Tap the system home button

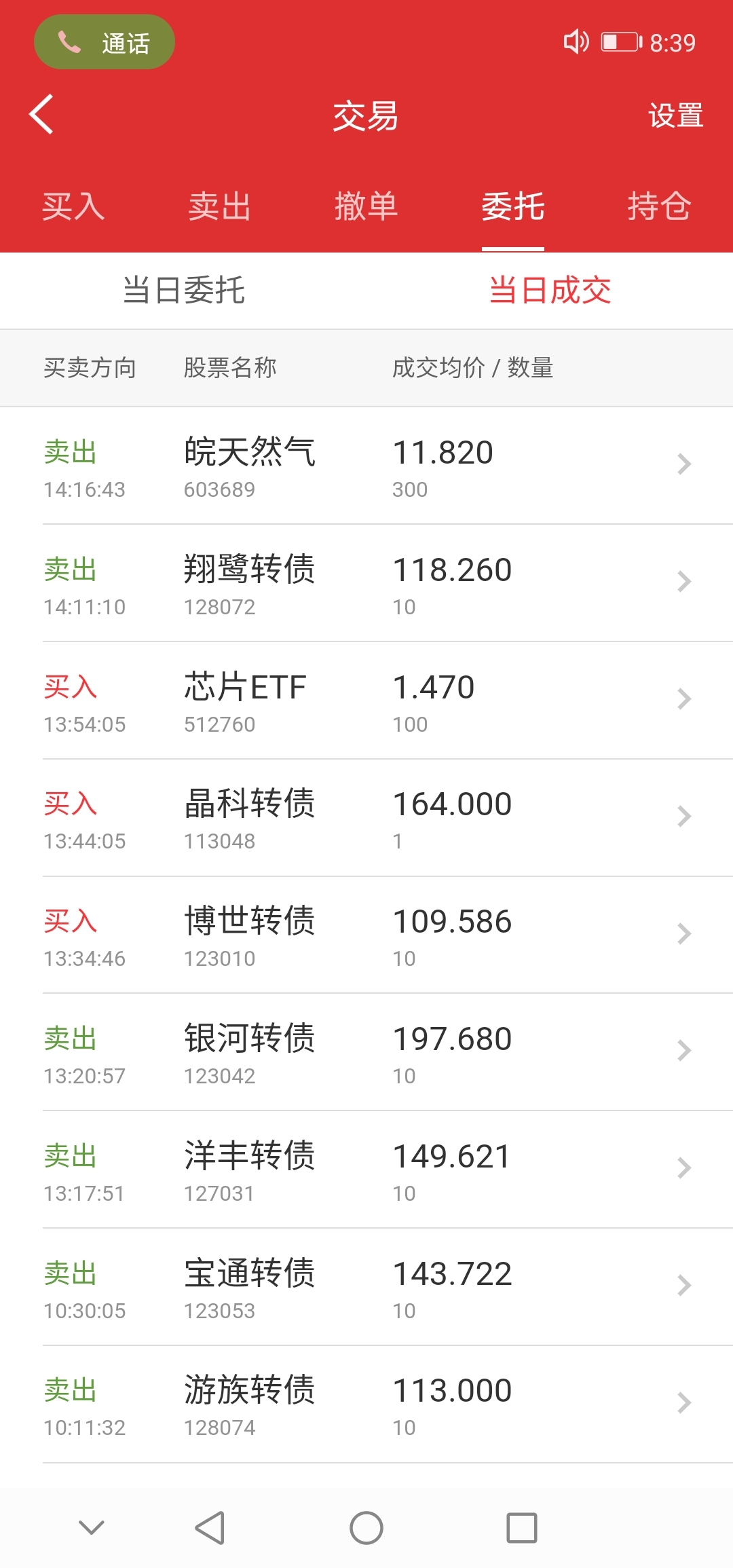pyautogui.click(x=366, y=1528)
